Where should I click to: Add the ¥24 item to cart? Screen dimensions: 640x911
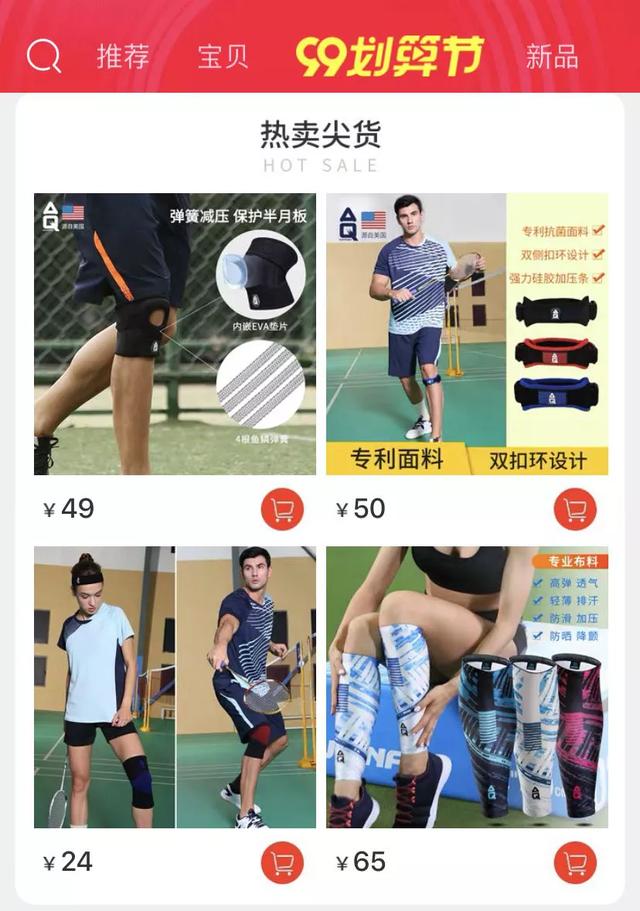[x=282, y=862]
